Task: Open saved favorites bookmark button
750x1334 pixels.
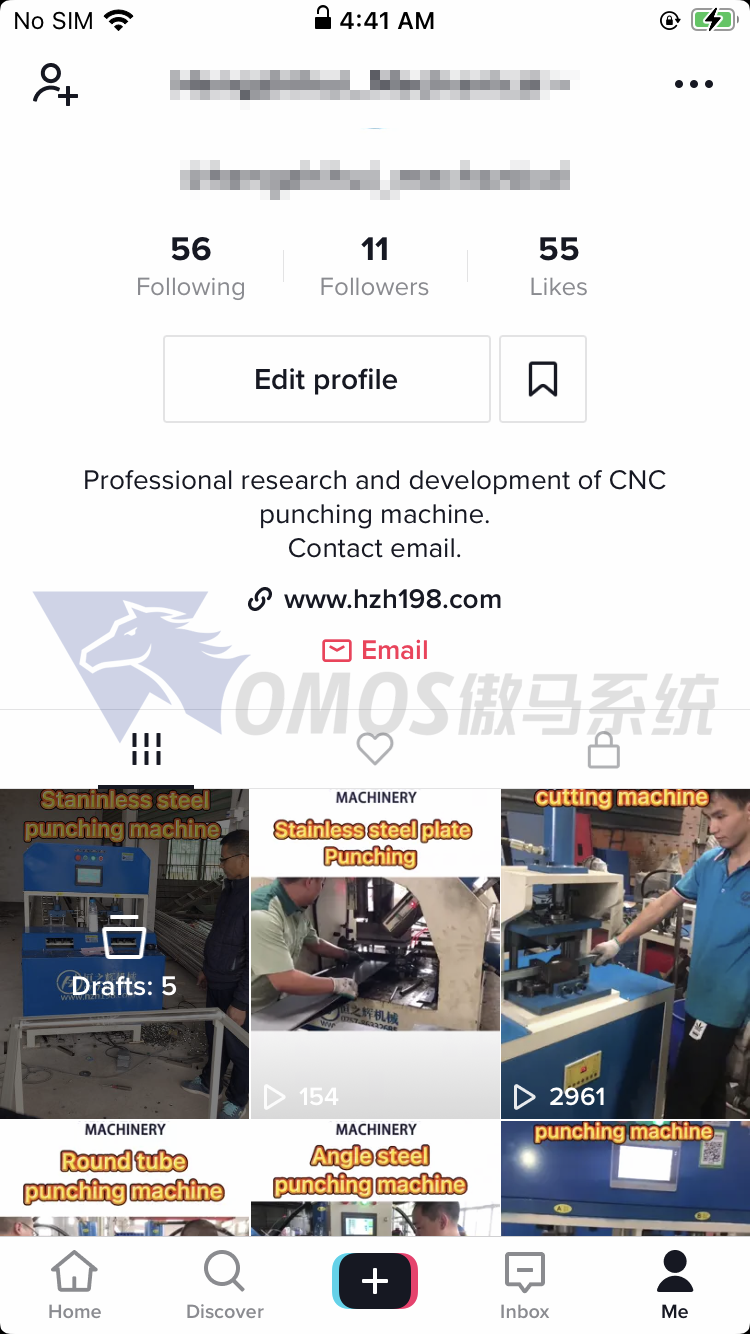Action: (x=542, y=379)
